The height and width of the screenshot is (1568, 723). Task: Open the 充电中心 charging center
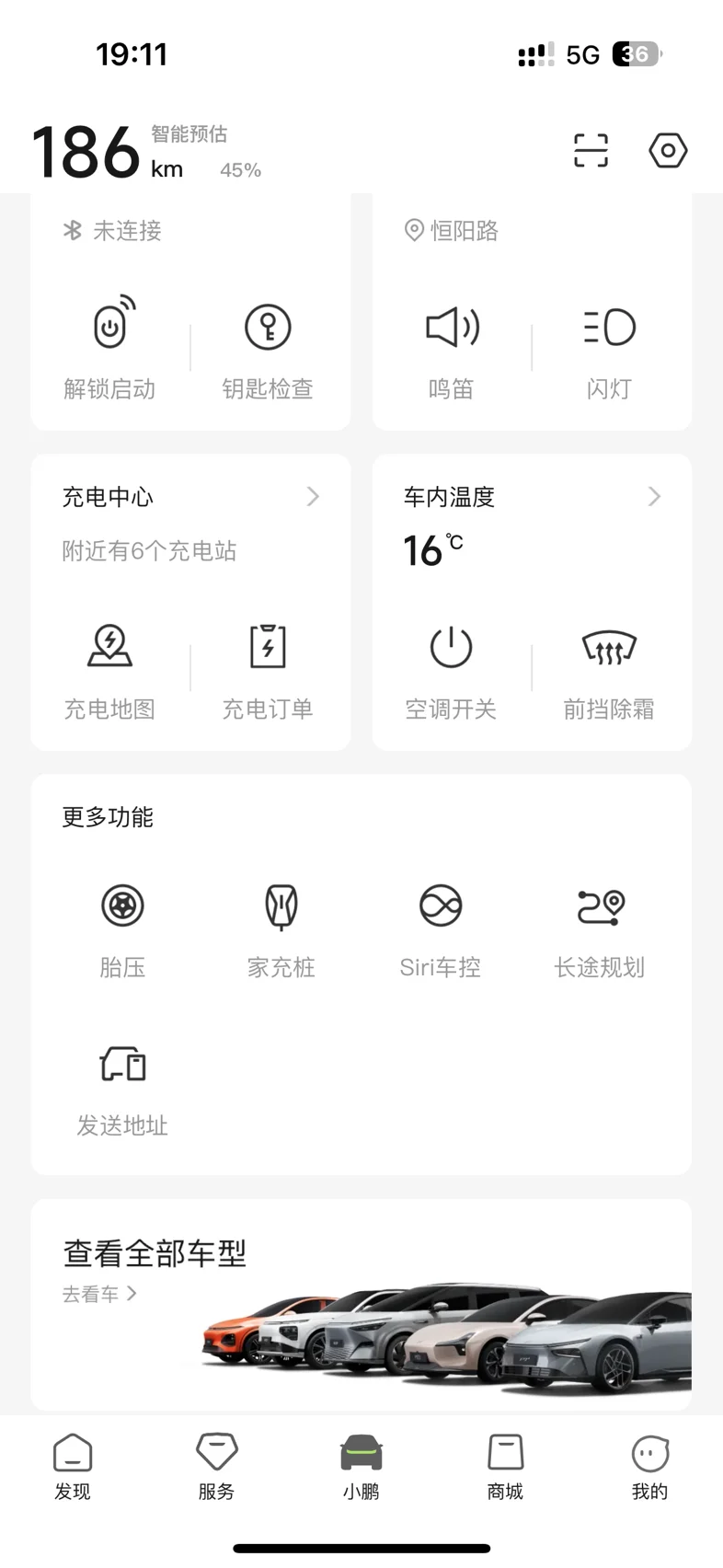190,497
